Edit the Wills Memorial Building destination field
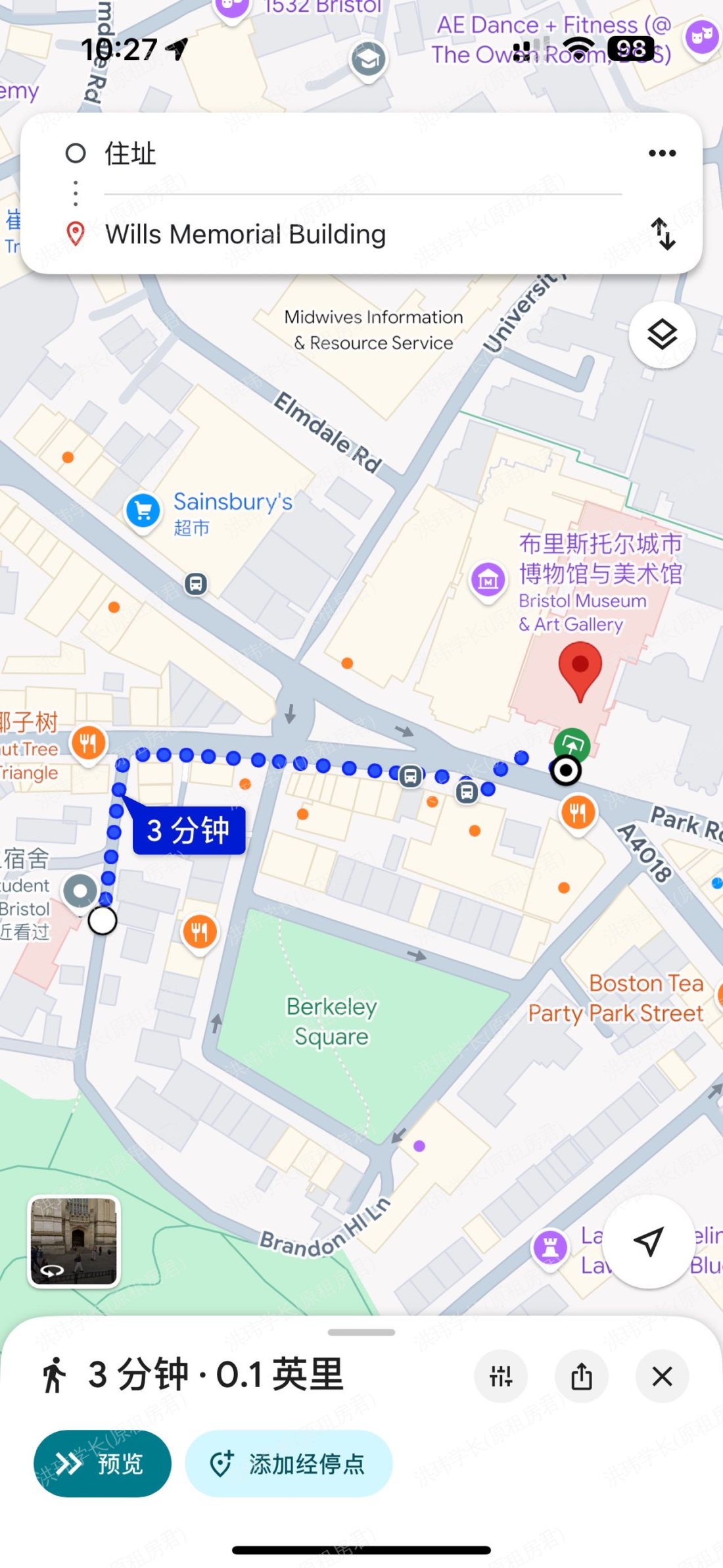Screen dimensions: 723x1568 pyautogui.click(x=361, y=234)
